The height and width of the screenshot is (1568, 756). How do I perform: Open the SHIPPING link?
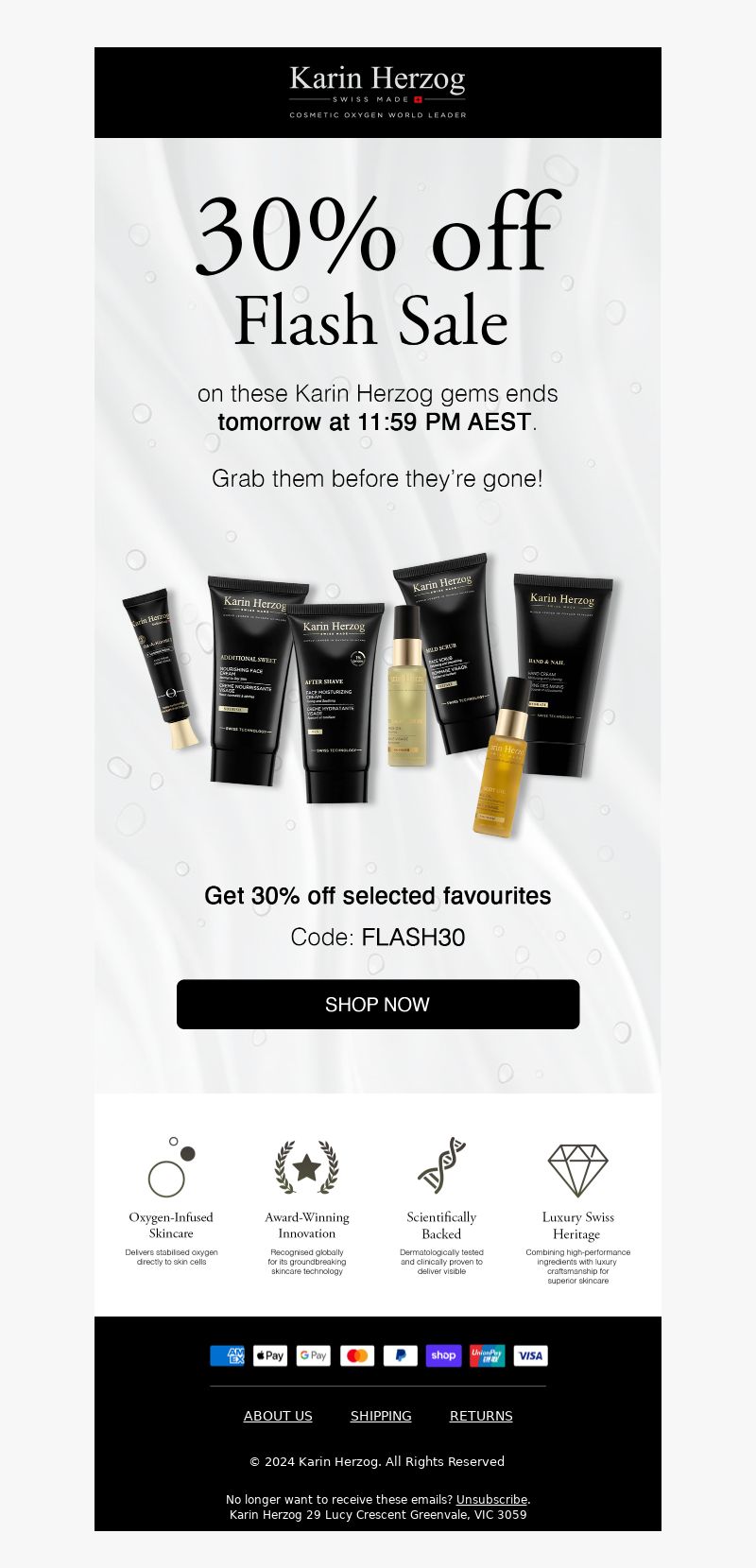pyautogui.click(x=381, y=1416)
